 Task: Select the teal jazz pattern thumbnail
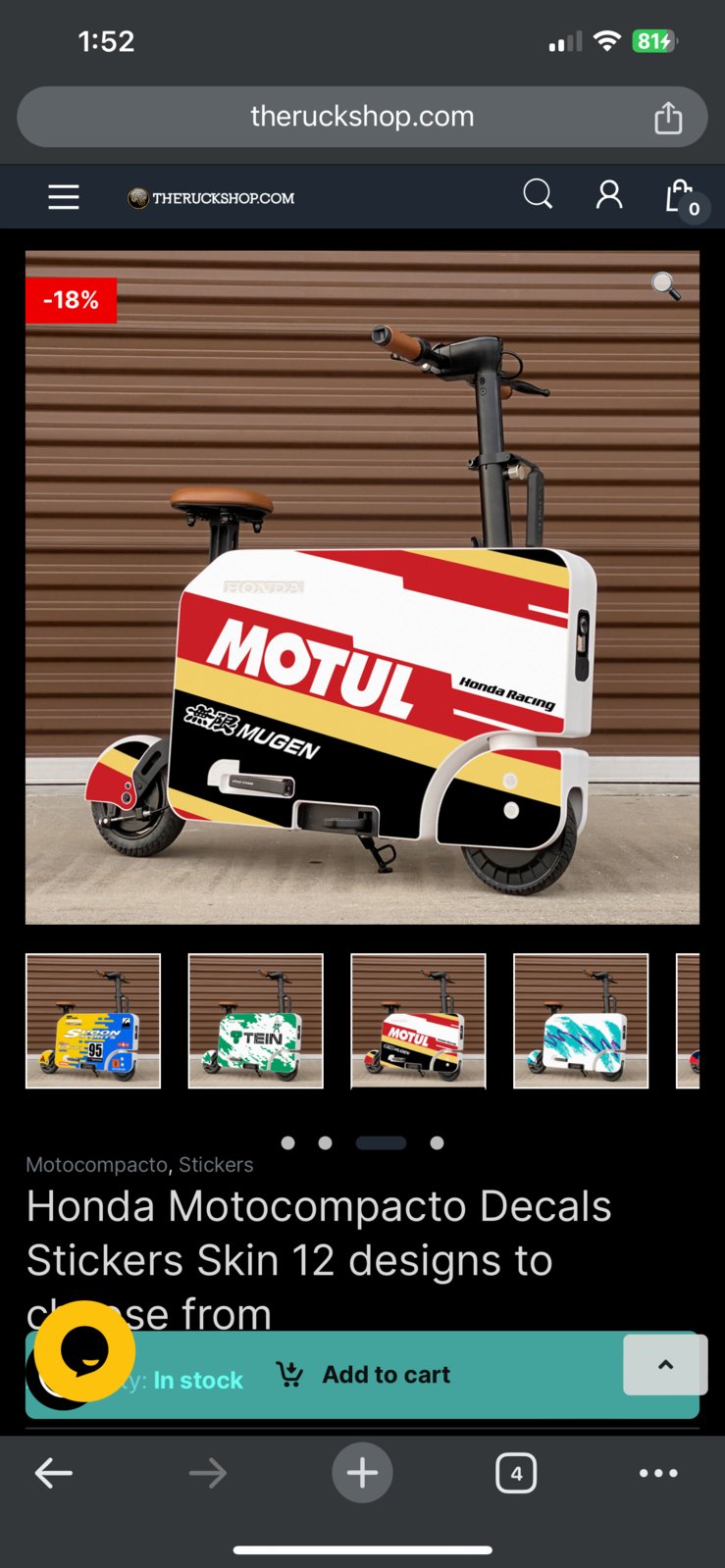point(581,1021)
